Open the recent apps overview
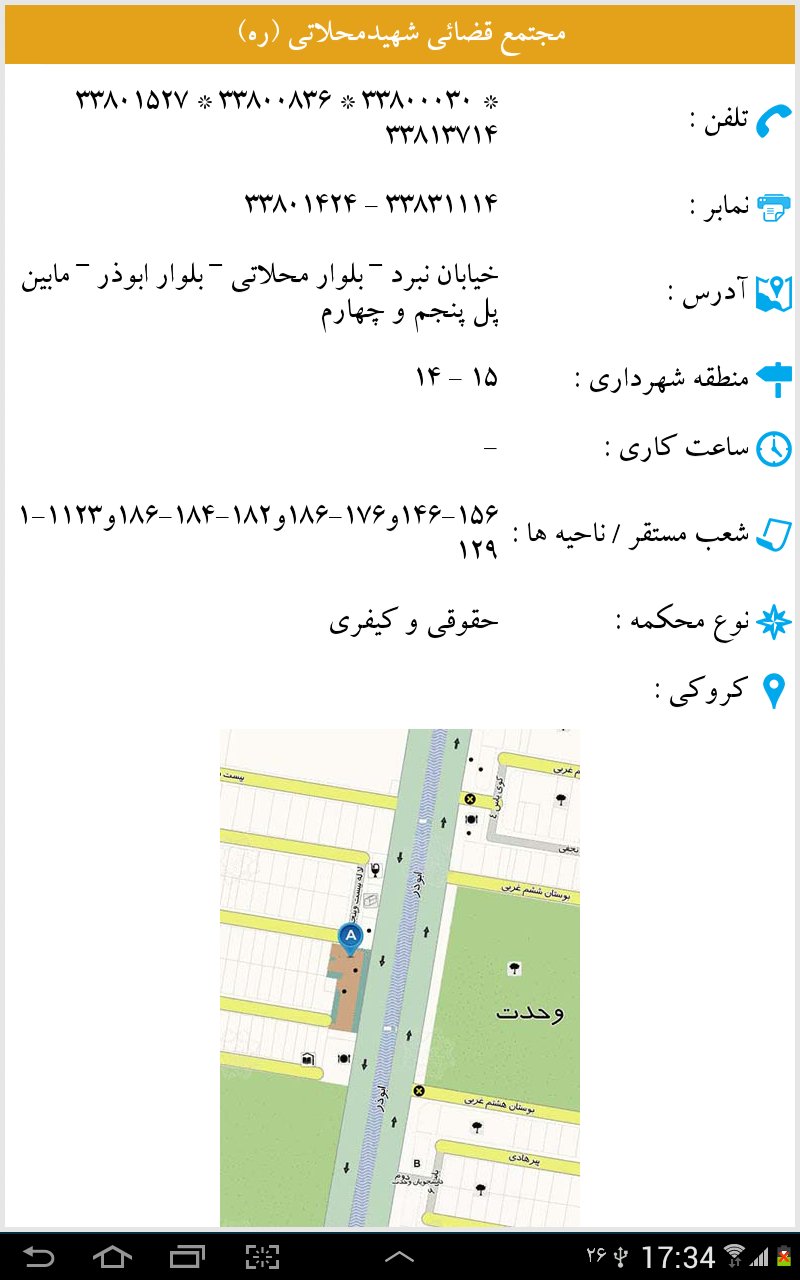The width and height of the screenshot is (800, 1280). coord(186,1256)
